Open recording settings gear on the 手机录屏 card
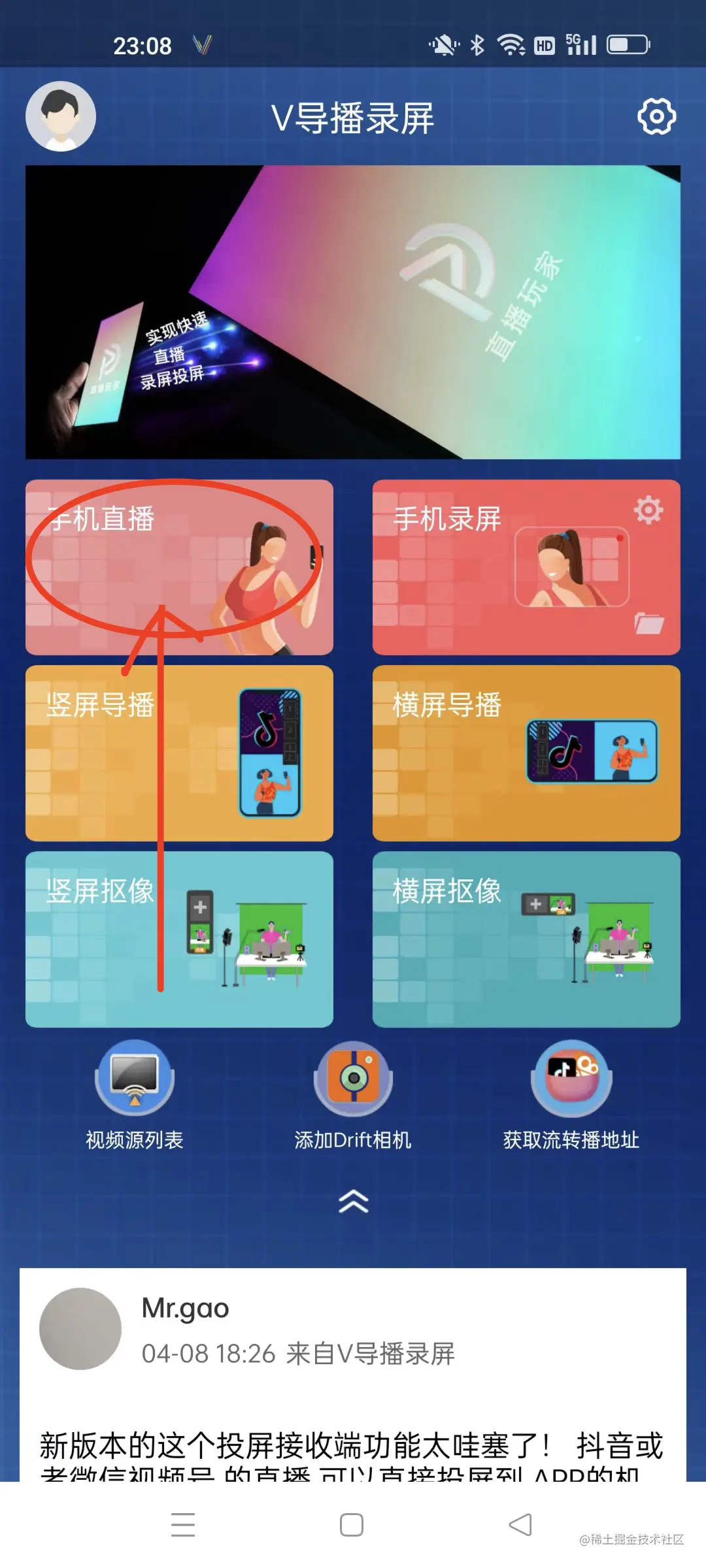The image size is (706, 1568). pos(648,510)
